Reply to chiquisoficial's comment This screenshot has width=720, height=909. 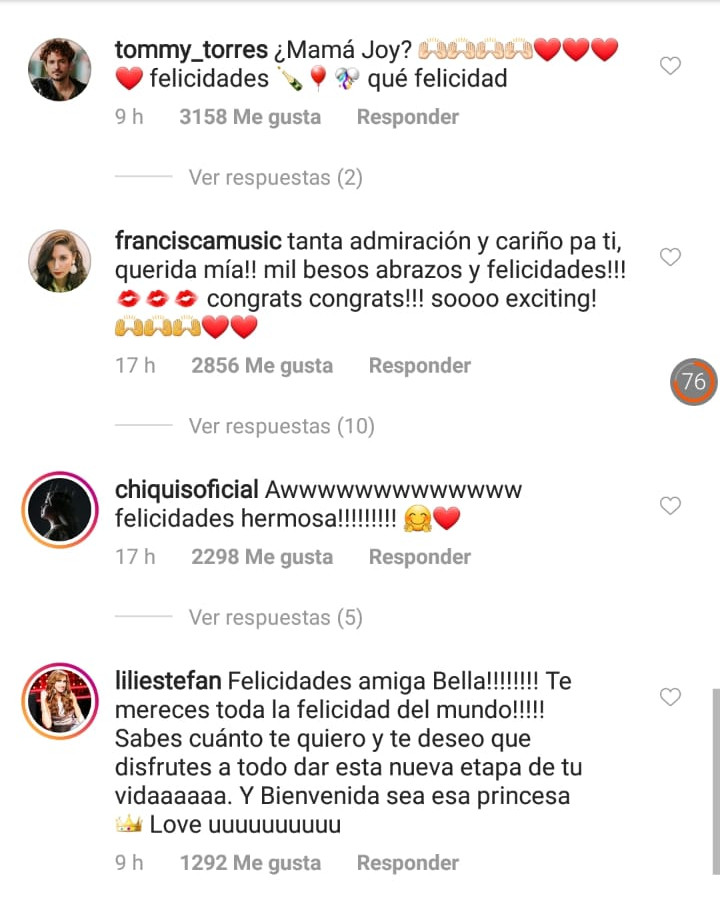point(420,557)
